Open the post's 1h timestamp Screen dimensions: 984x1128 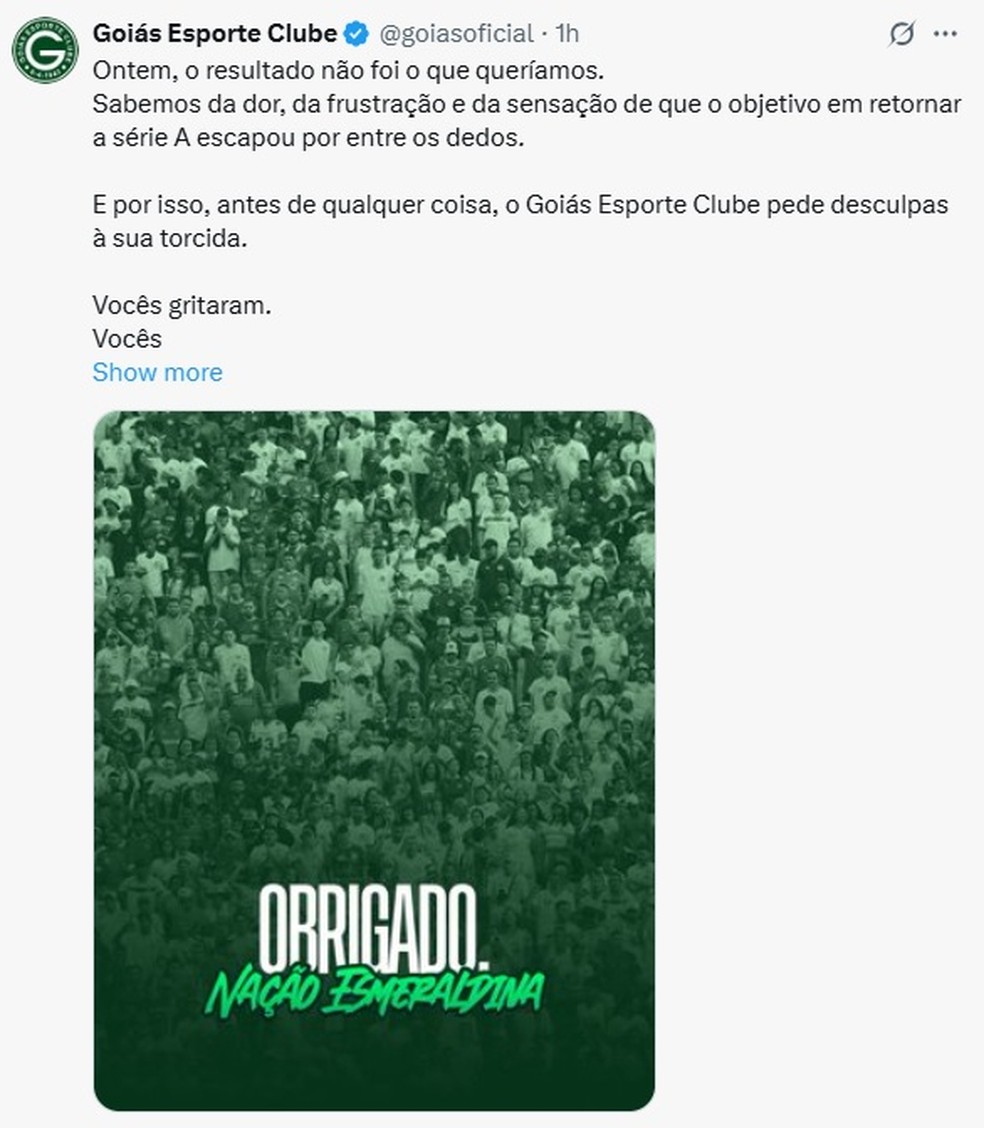coord(567,34)
